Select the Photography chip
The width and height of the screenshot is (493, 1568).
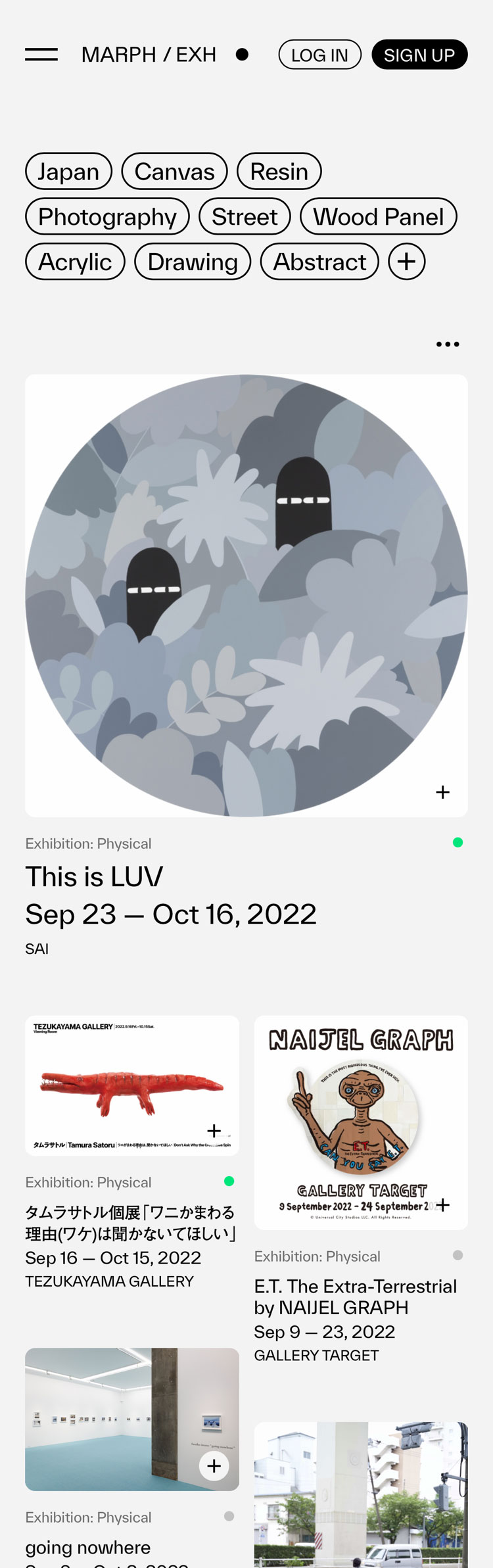click(107, 217)
